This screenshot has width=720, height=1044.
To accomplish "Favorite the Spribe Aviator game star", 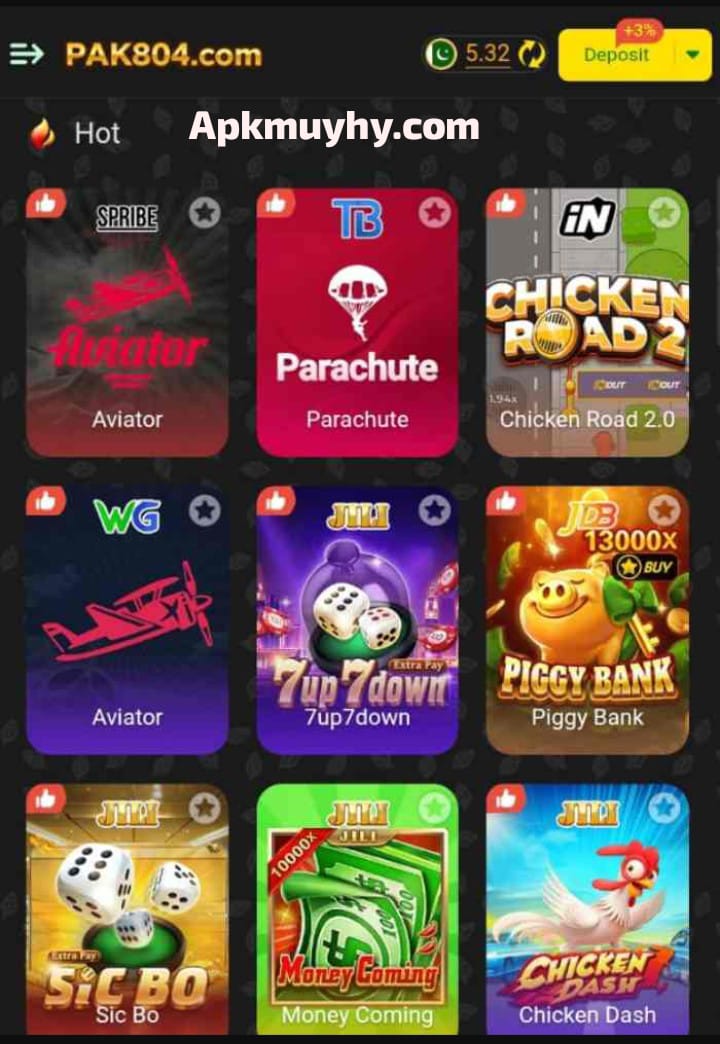I will point(204,212).
